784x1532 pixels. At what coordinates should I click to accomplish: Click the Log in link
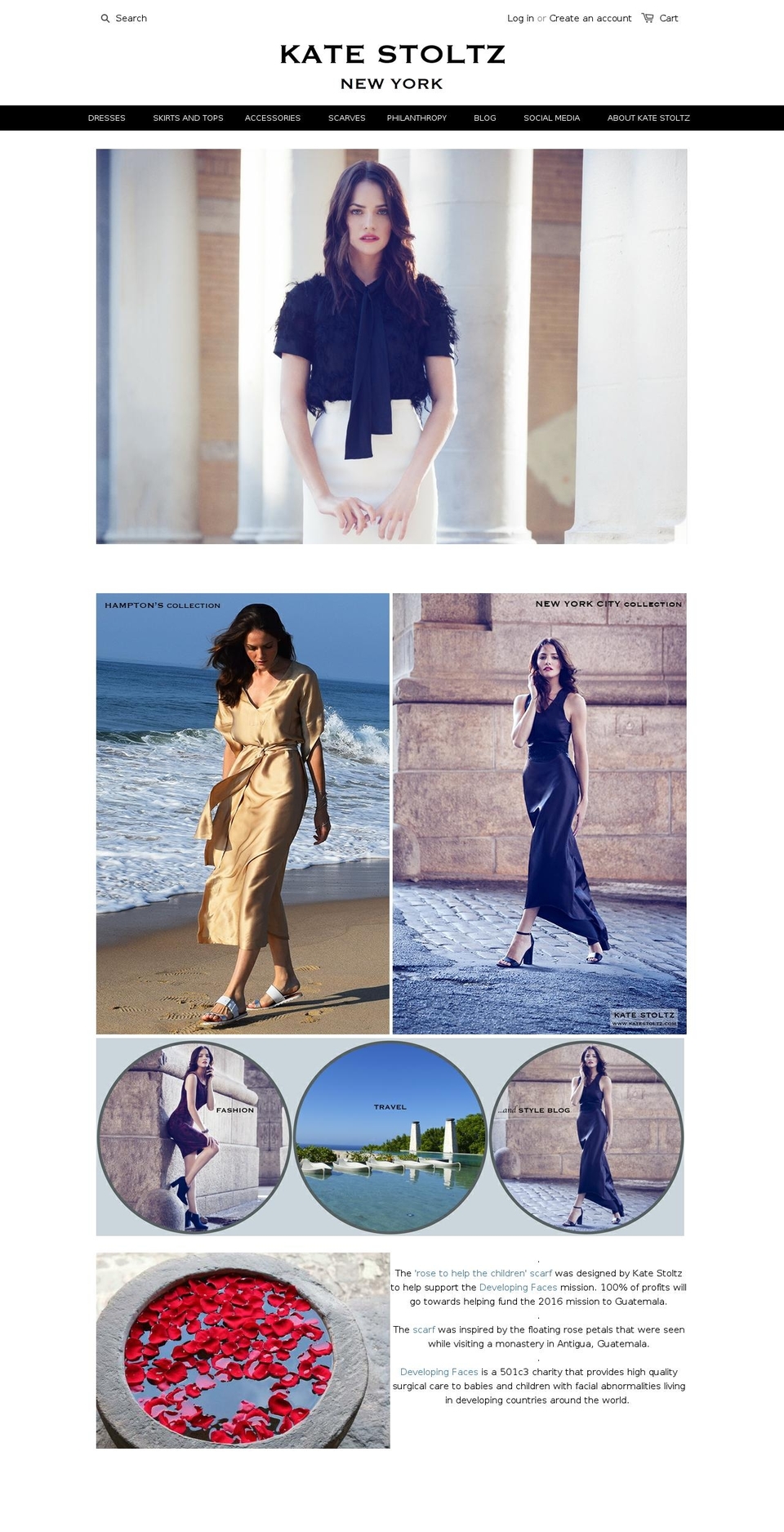click(519, 18)
